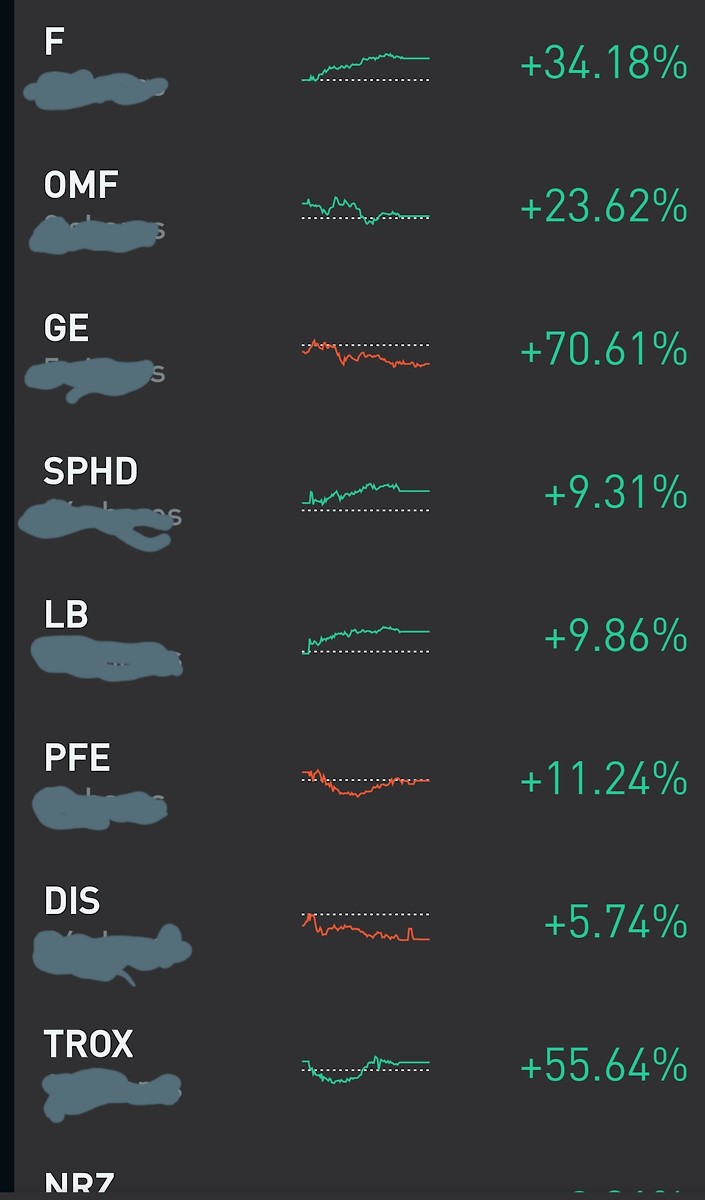Show details for PFE
705x1200 pixels.
[x=77, y=757]
